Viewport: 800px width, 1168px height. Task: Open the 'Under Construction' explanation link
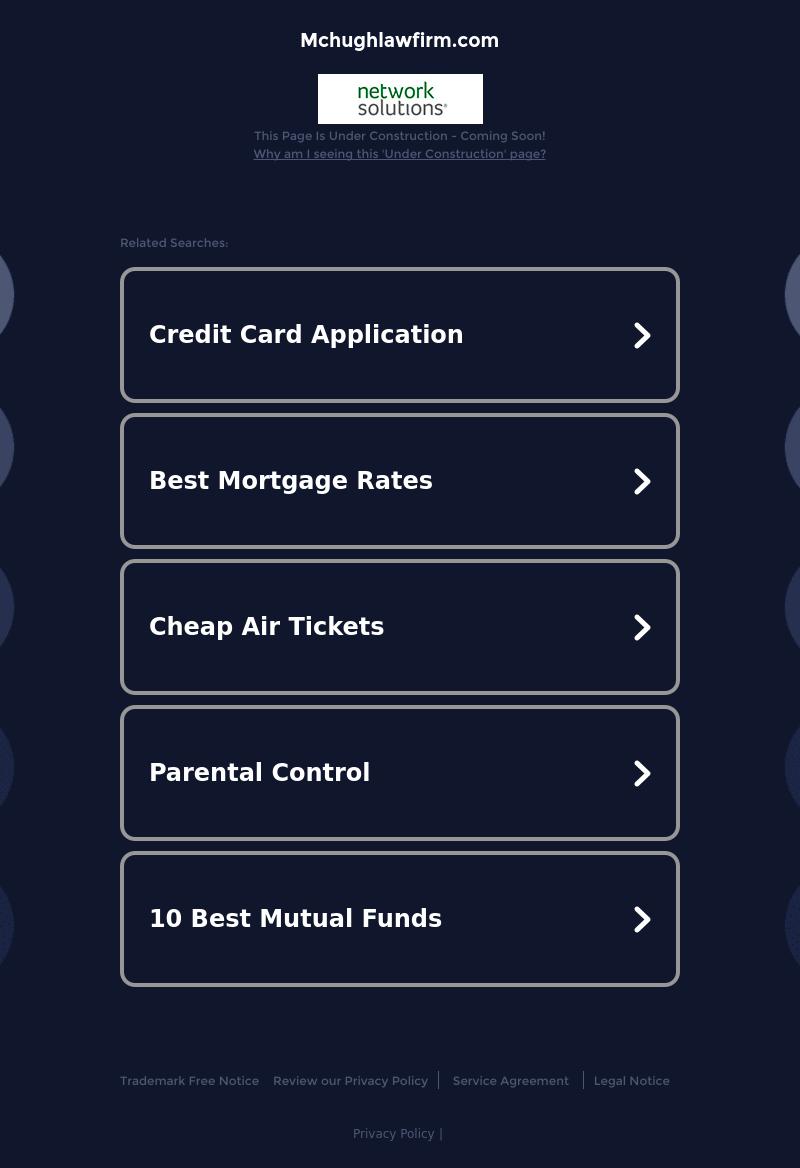point(399,154)
